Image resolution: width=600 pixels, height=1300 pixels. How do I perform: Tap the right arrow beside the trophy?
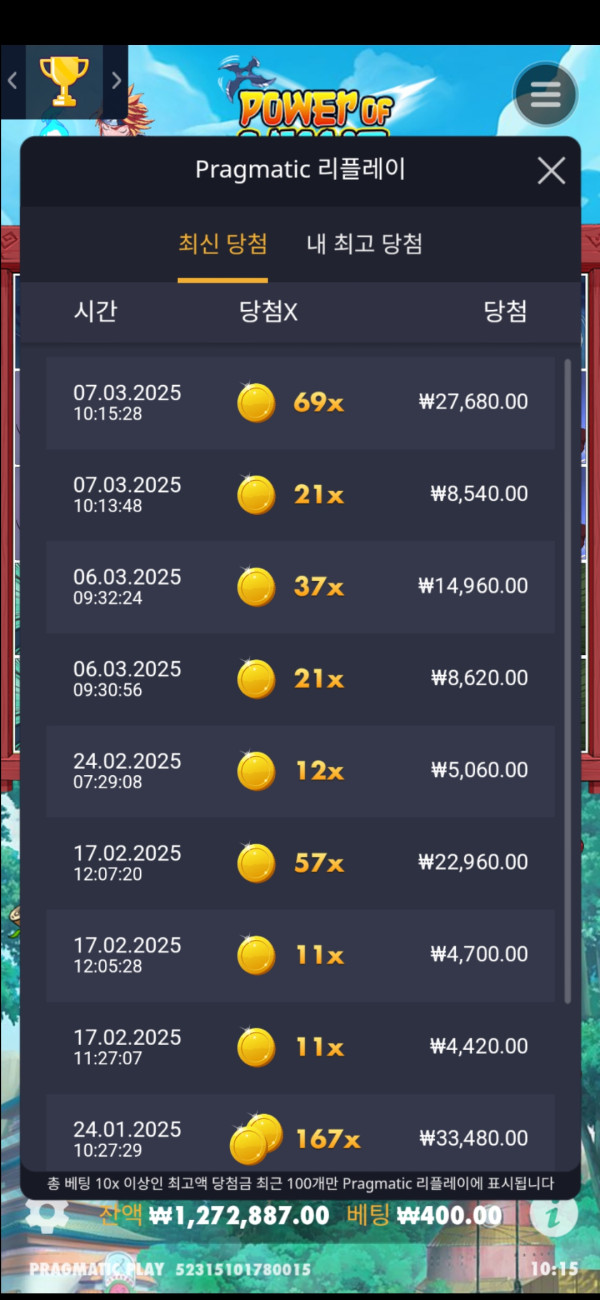coord(116,81)
